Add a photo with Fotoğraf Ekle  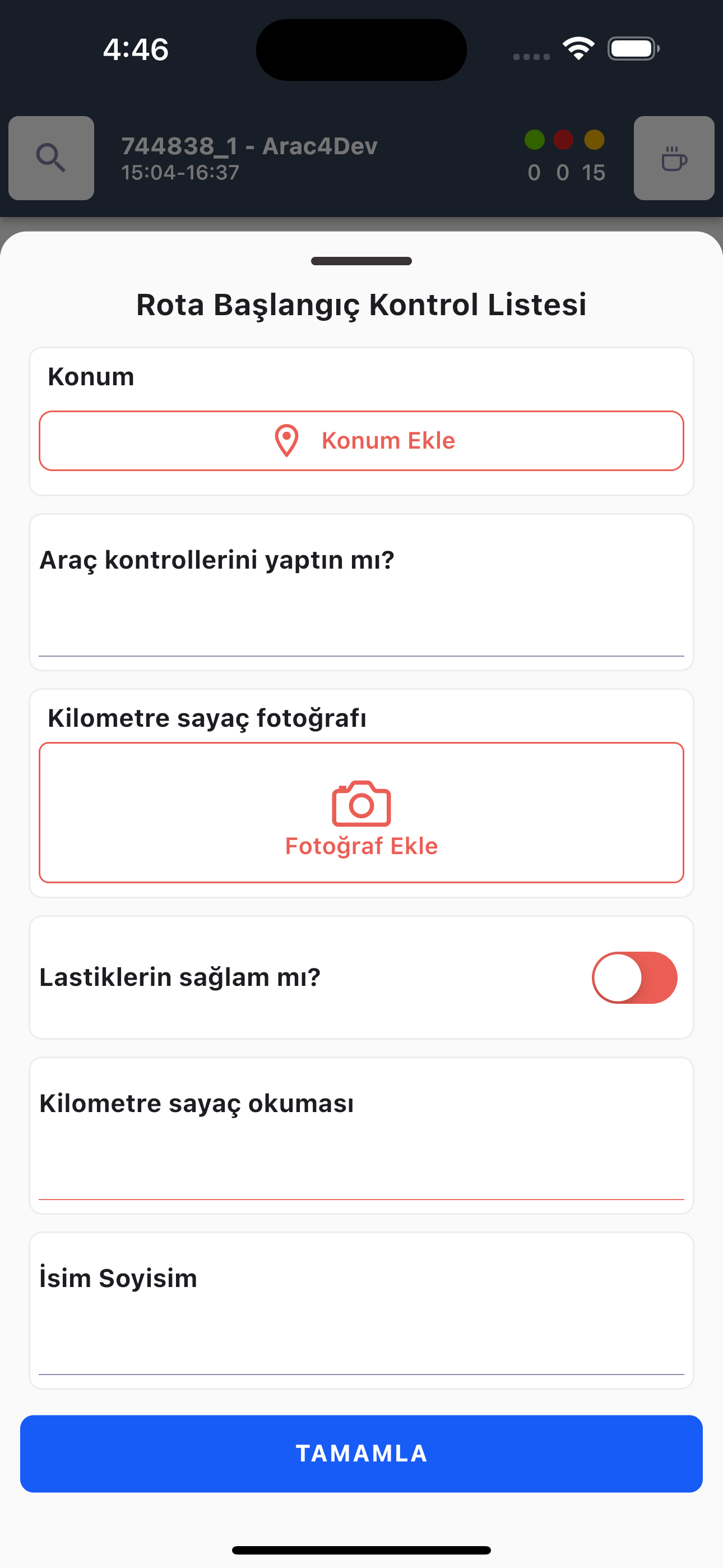pyautogui.click(x=361, y=813)
